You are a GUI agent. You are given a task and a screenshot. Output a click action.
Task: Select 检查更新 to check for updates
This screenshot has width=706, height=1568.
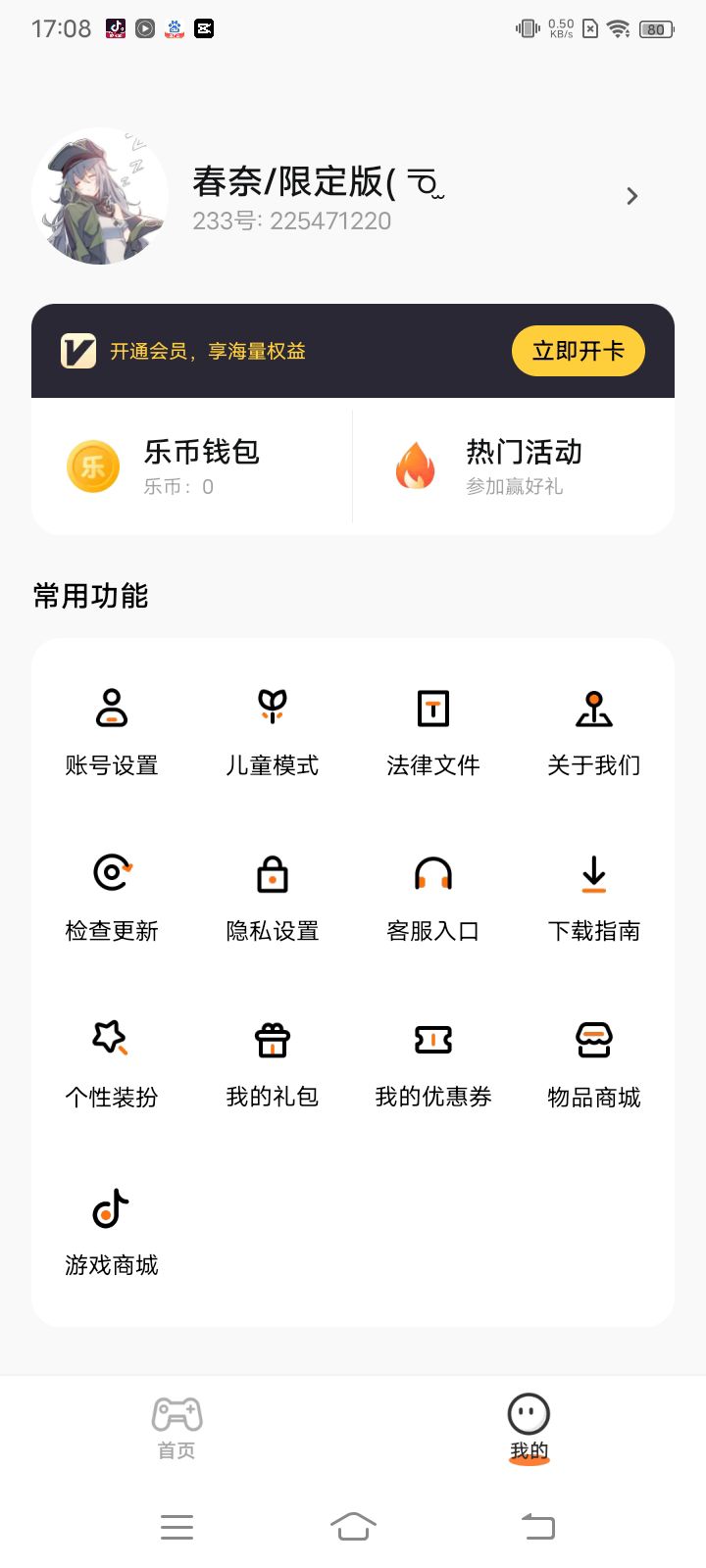click(x=112, y=896)
